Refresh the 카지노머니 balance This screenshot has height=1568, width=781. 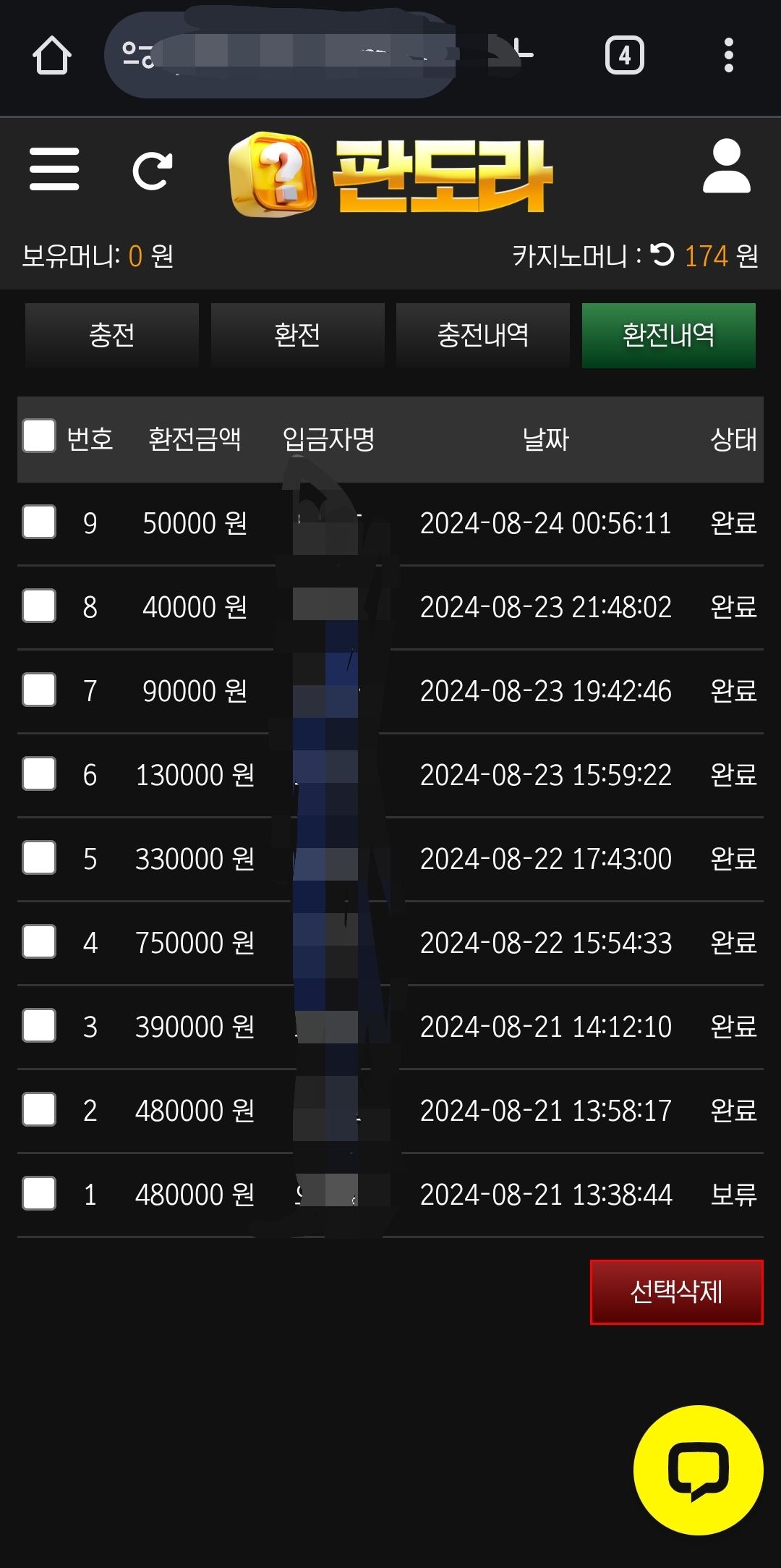(x=662, y=255)
